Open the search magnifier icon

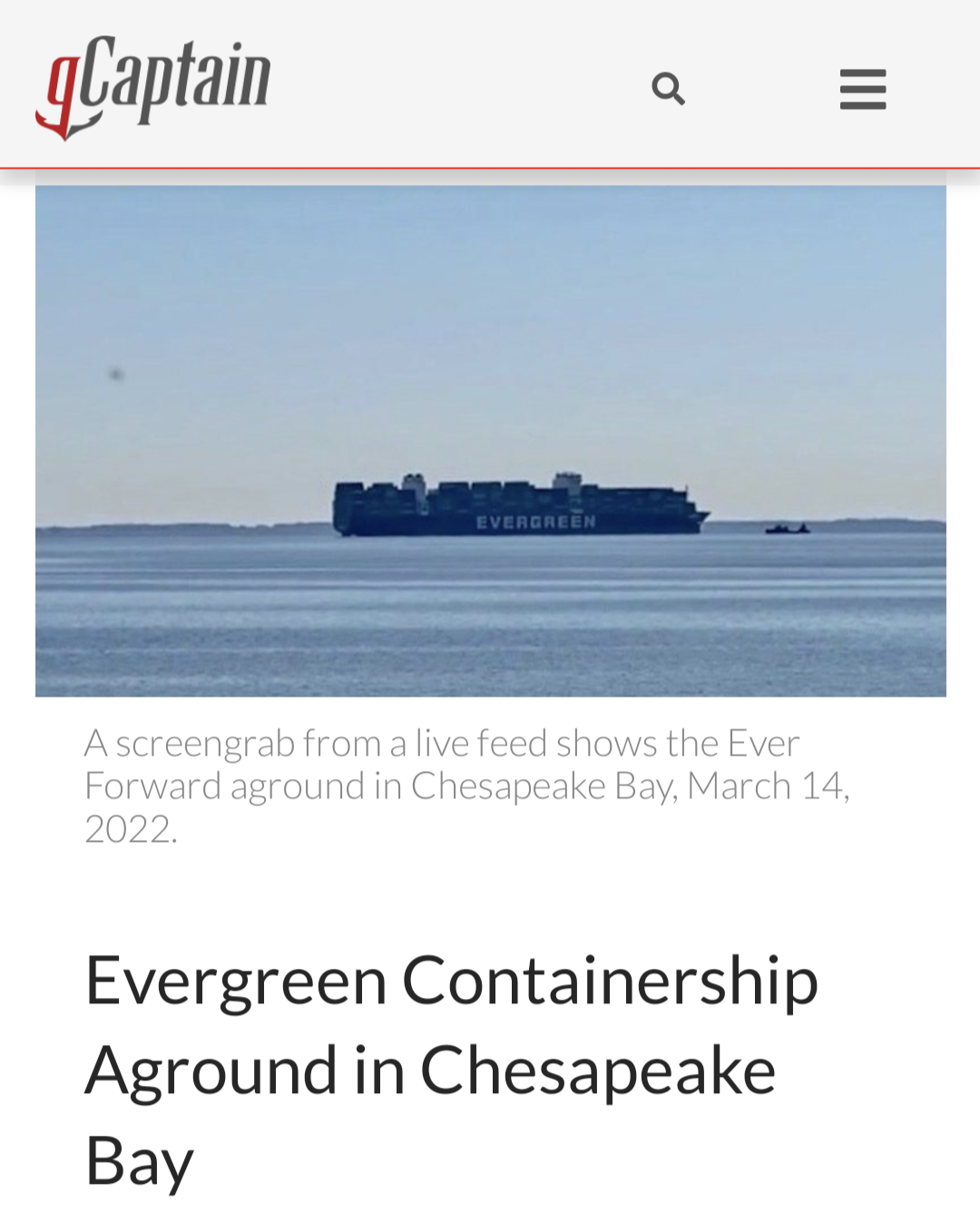click(668, 89)
